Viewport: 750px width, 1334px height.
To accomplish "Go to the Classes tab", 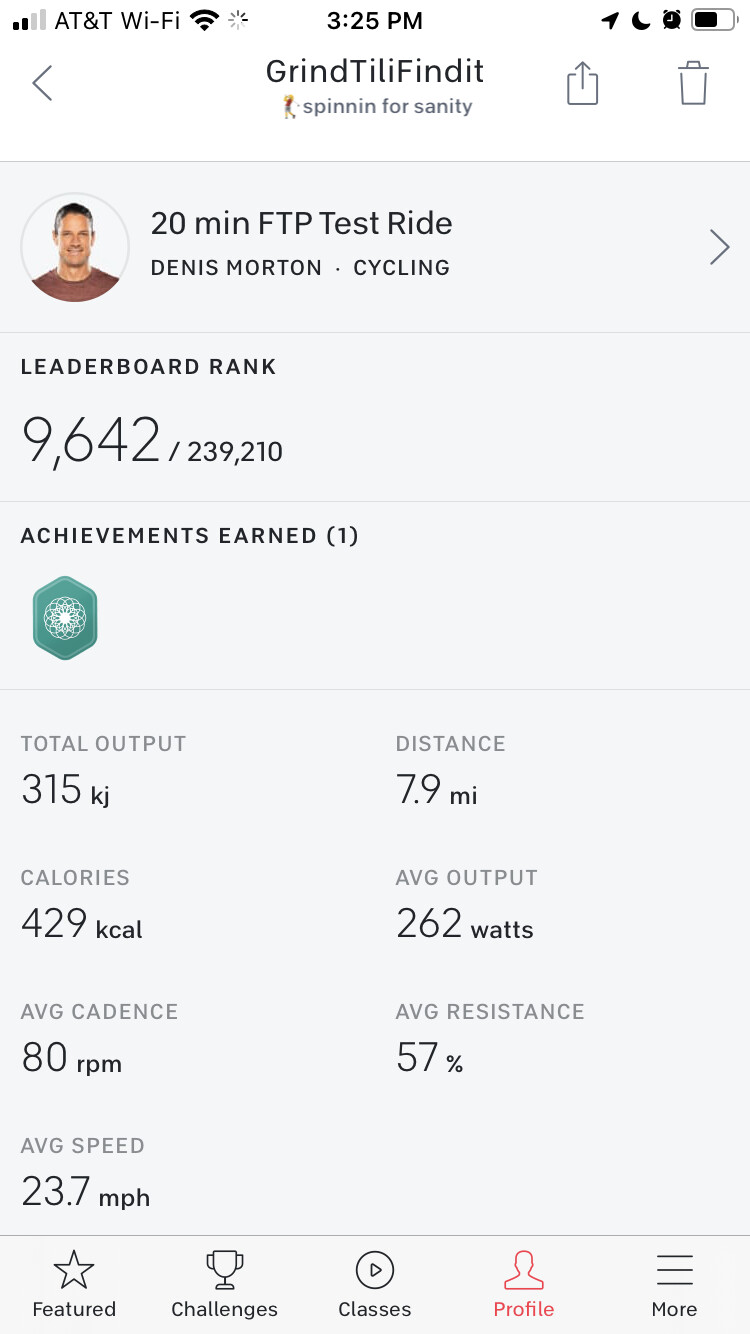I will [375, 1285].
